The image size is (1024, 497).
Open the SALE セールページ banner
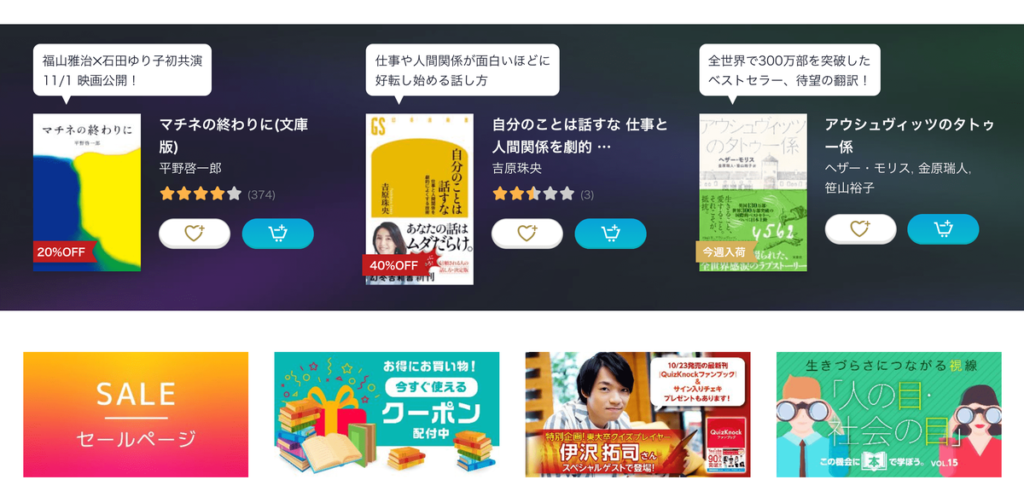[x=136, y=414]
